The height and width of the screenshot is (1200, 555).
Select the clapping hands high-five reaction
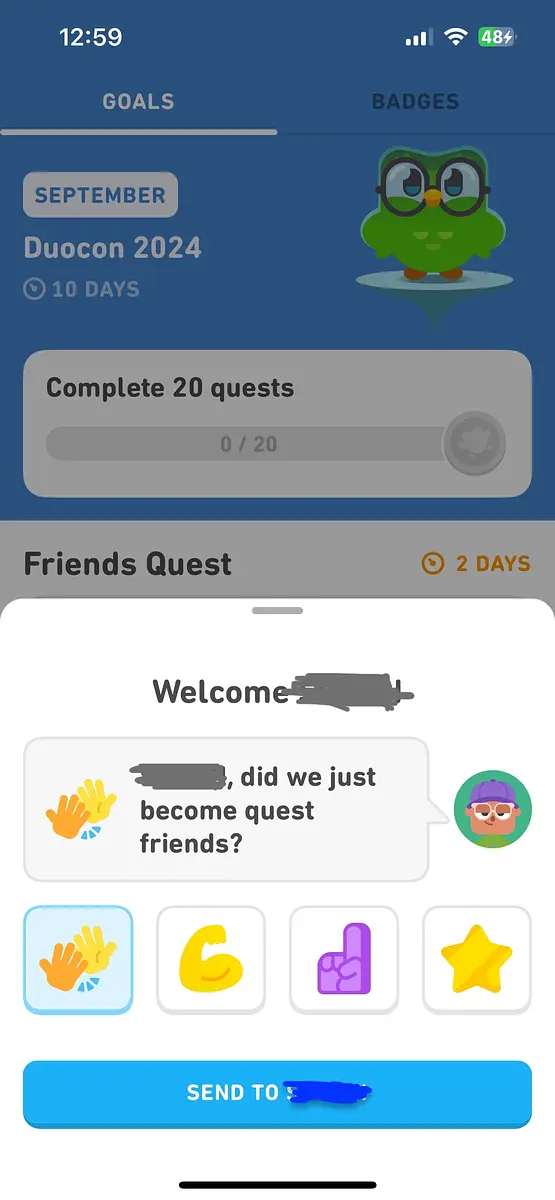pyautogui.click(x=78, y=959)
